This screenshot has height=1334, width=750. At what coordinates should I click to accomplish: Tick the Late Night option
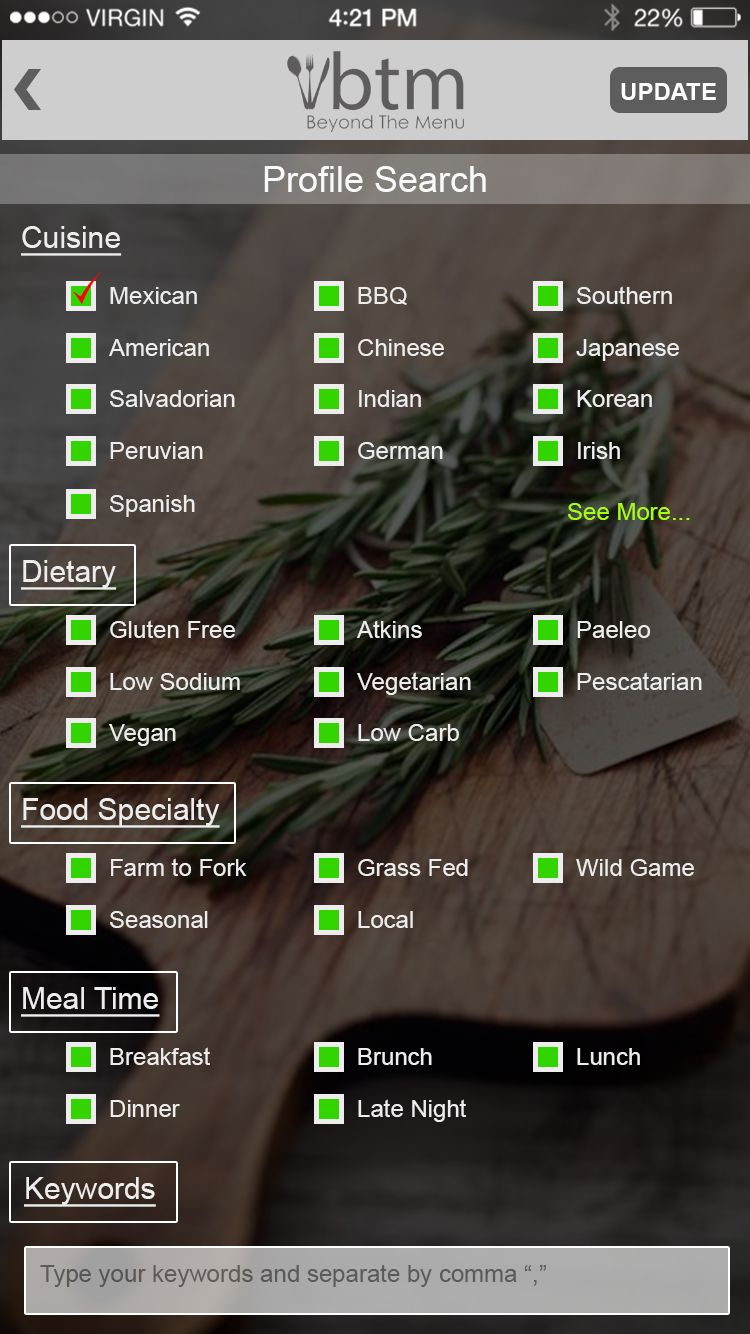click(x=329, y=1109)
